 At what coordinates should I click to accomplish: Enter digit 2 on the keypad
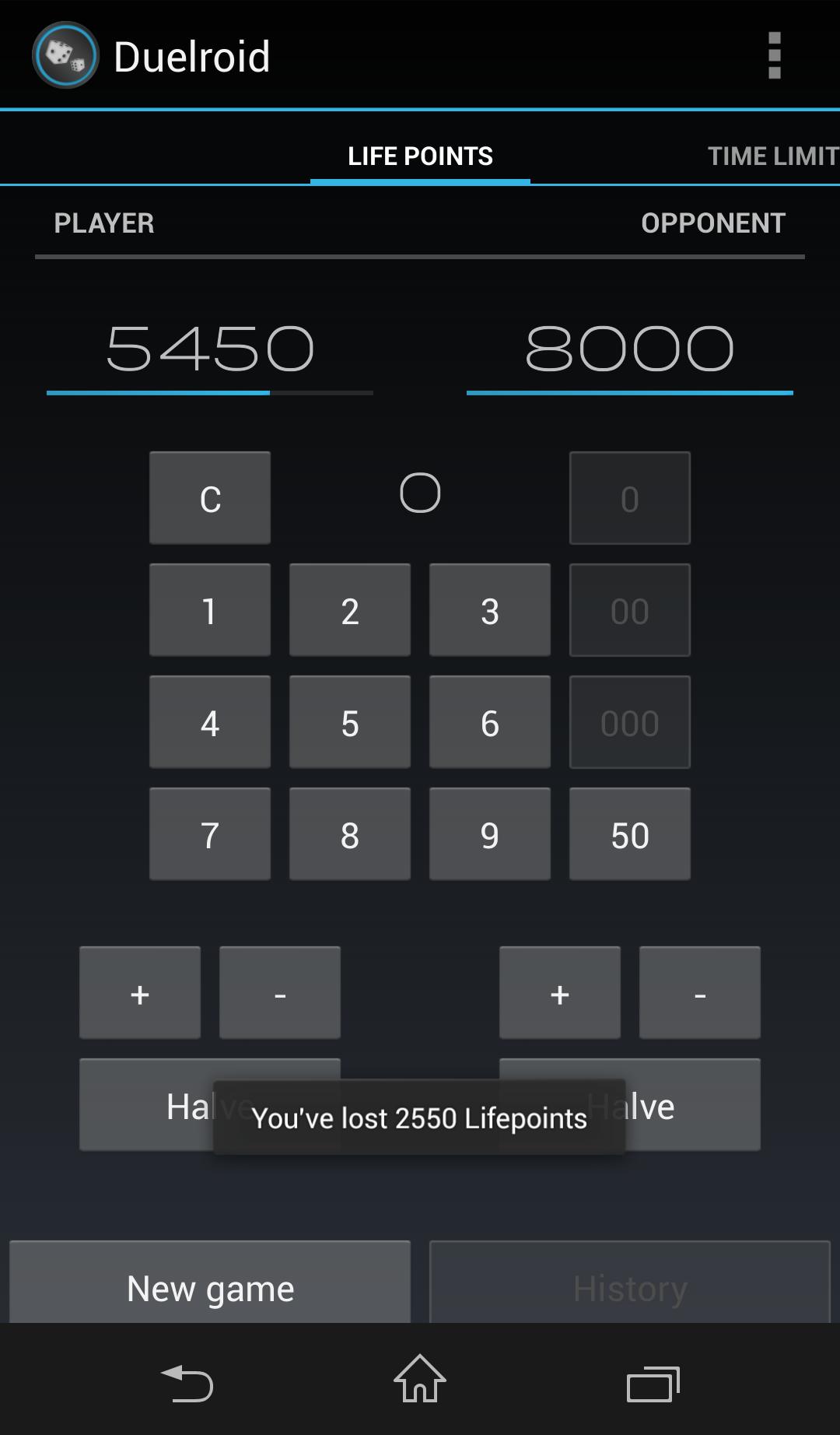(x=350, y=610)
